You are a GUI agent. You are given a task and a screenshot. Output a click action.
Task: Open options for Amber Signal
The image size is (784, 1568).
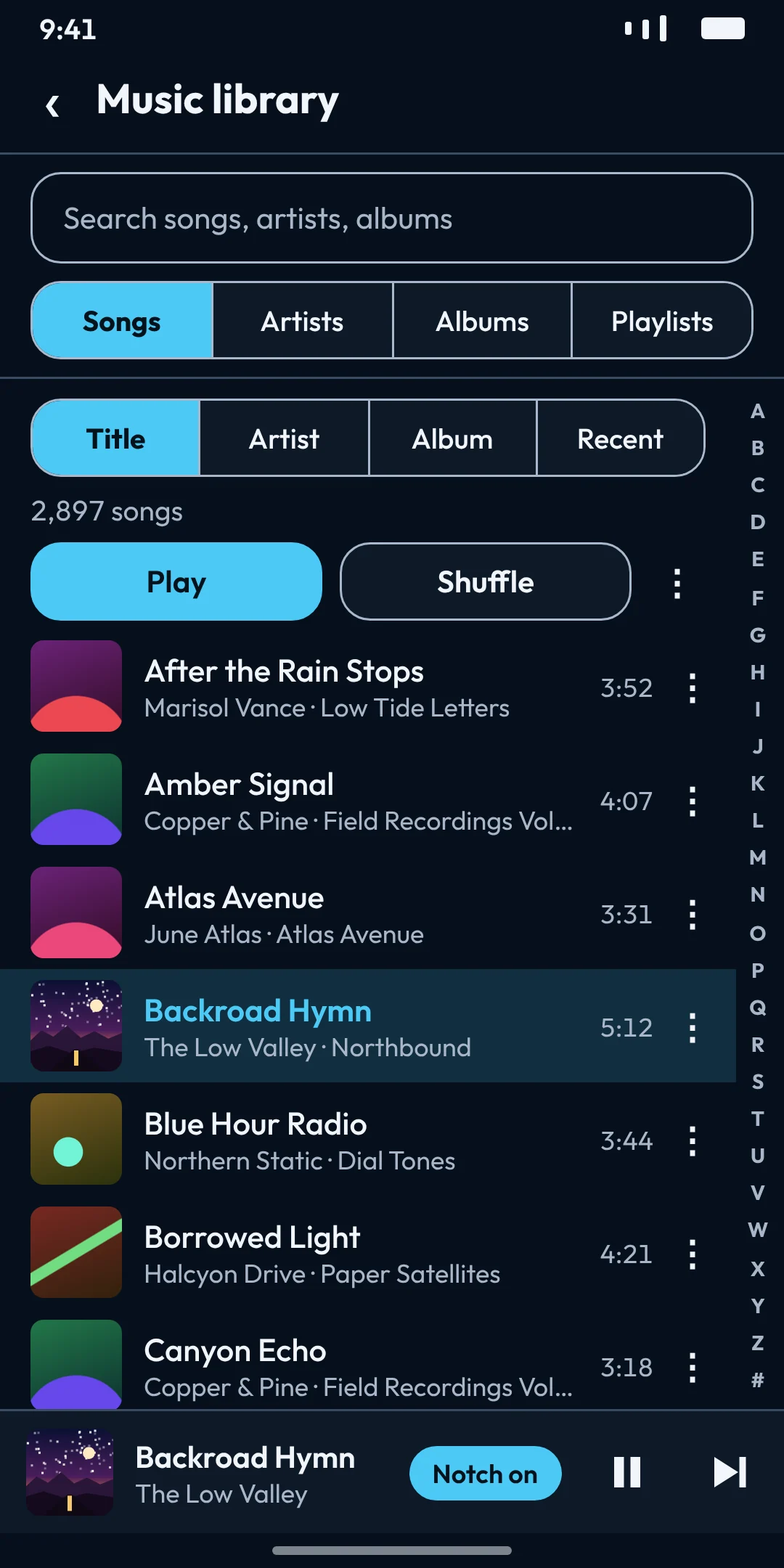tap(693, 801)
